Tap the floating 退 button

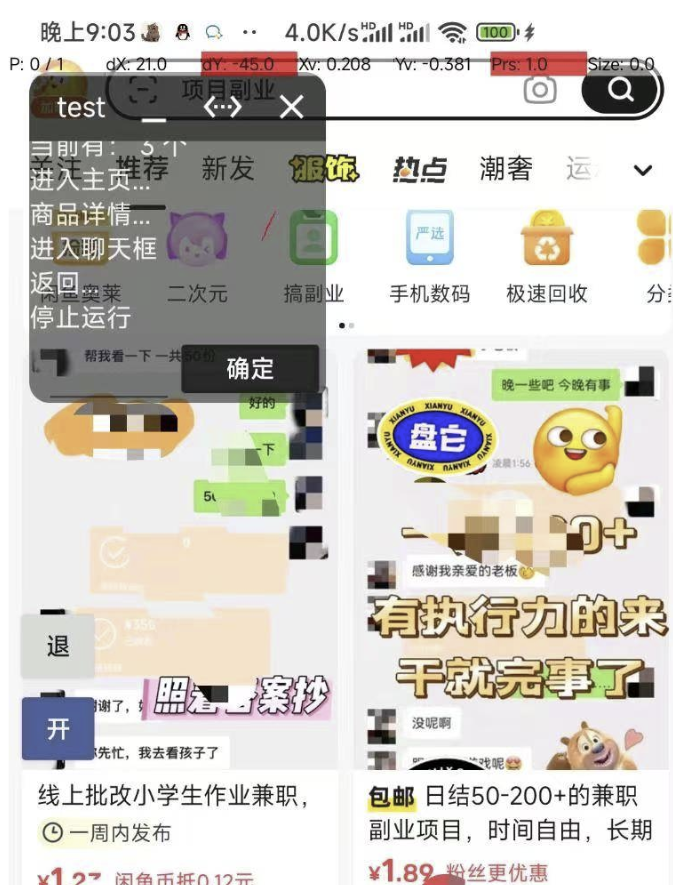pyautogui.click(x=58, y=646)
